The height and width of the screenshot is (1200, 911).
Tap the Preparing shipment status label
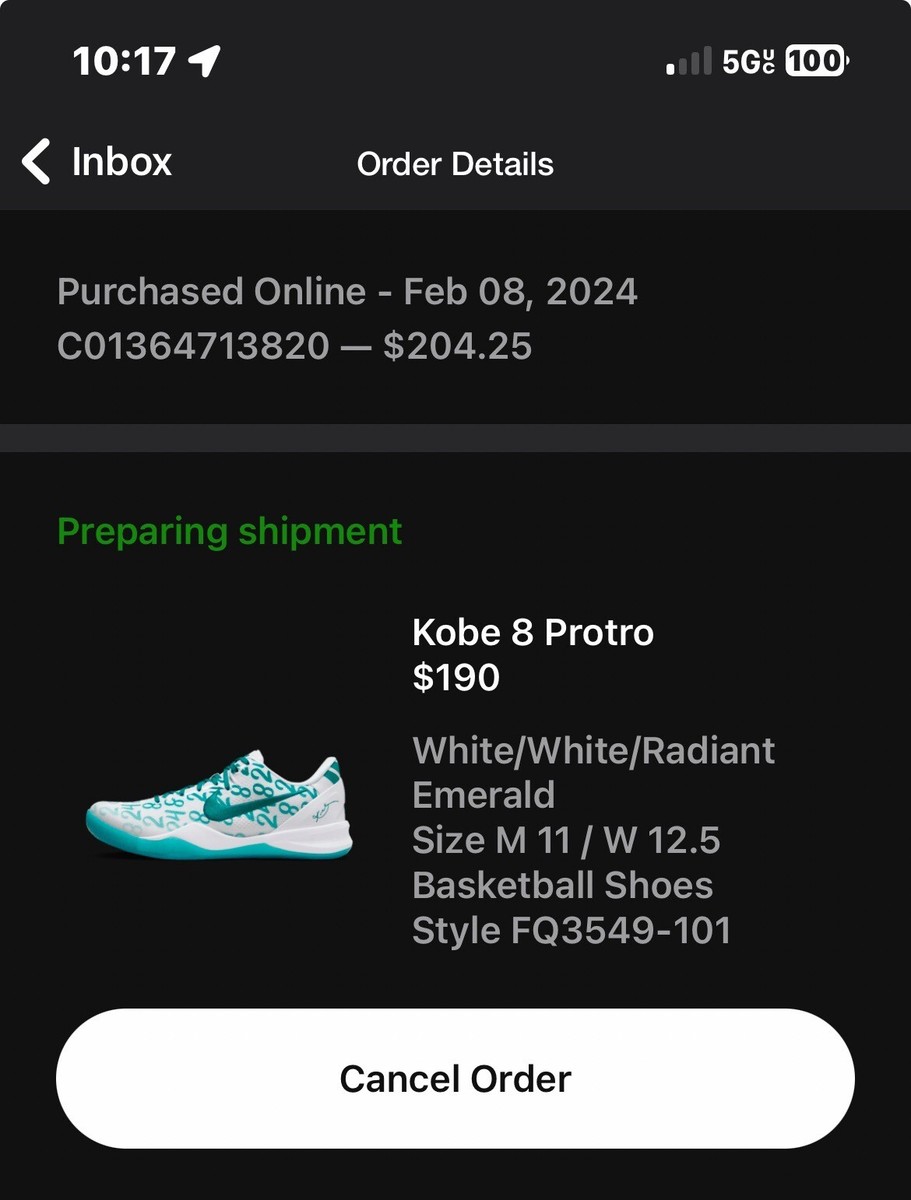pyautogui.click(x=230, y=531)
